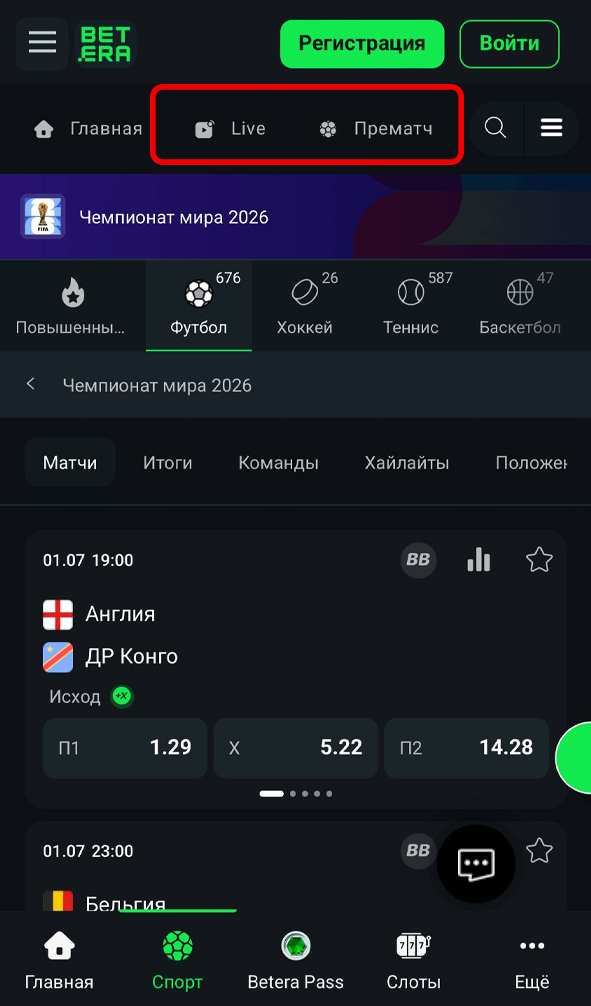
Task: Add Англия vs ДР Конго to favorites
Action: [x=539, y=560]
